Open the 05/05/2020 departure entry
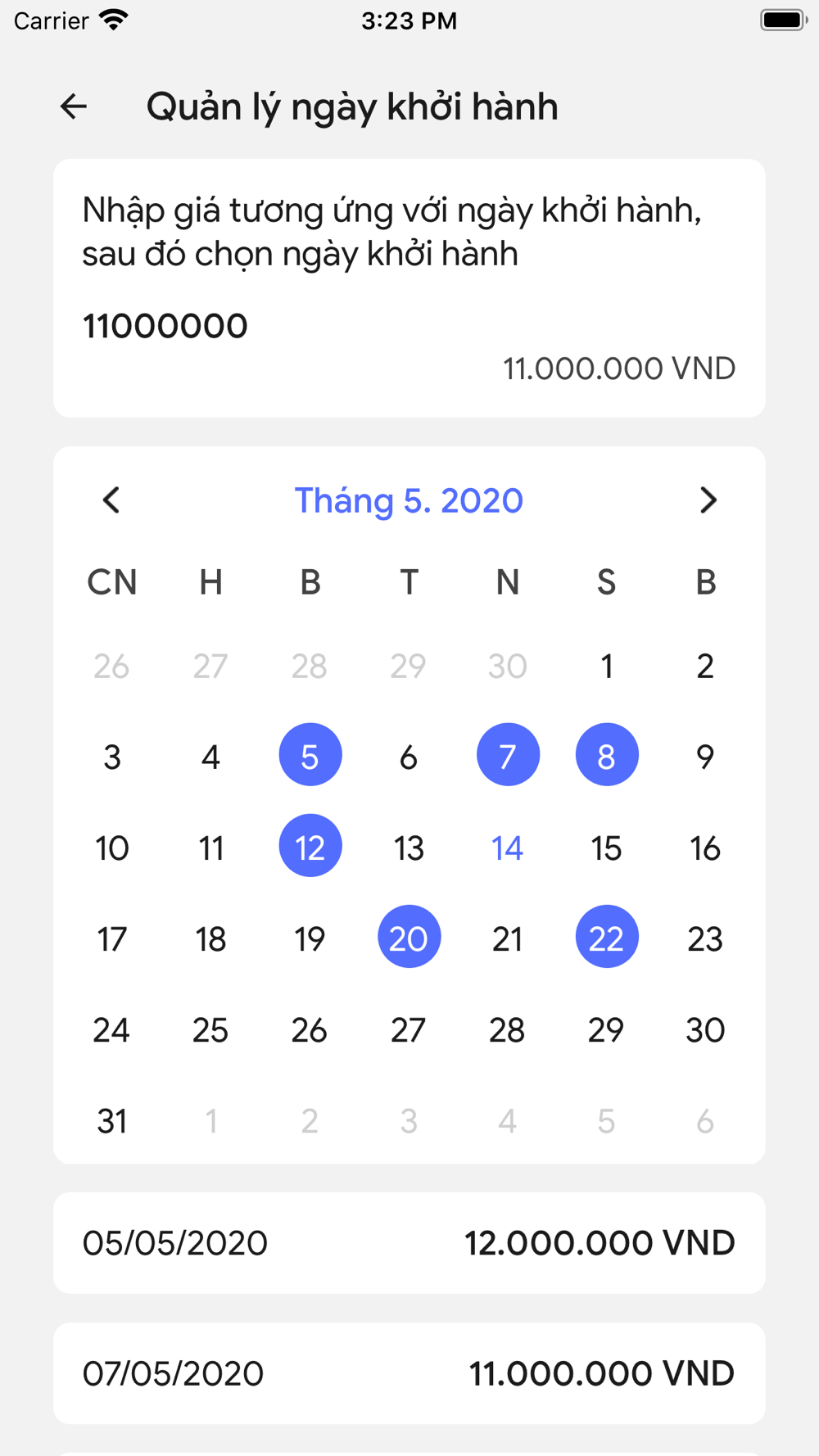 click(x=409, y=1243)
